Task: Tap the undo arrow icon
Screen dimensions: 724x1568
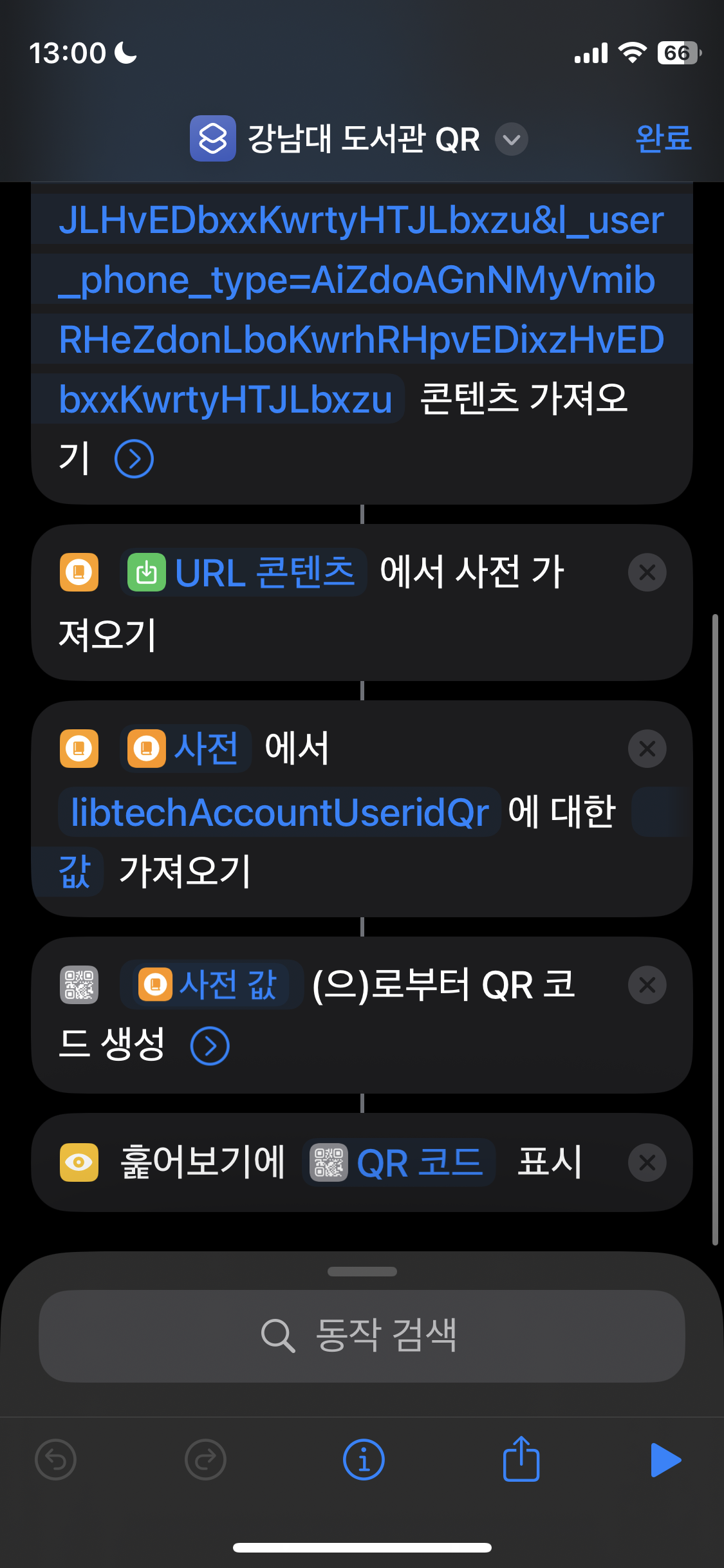Action: [55, 1460]
